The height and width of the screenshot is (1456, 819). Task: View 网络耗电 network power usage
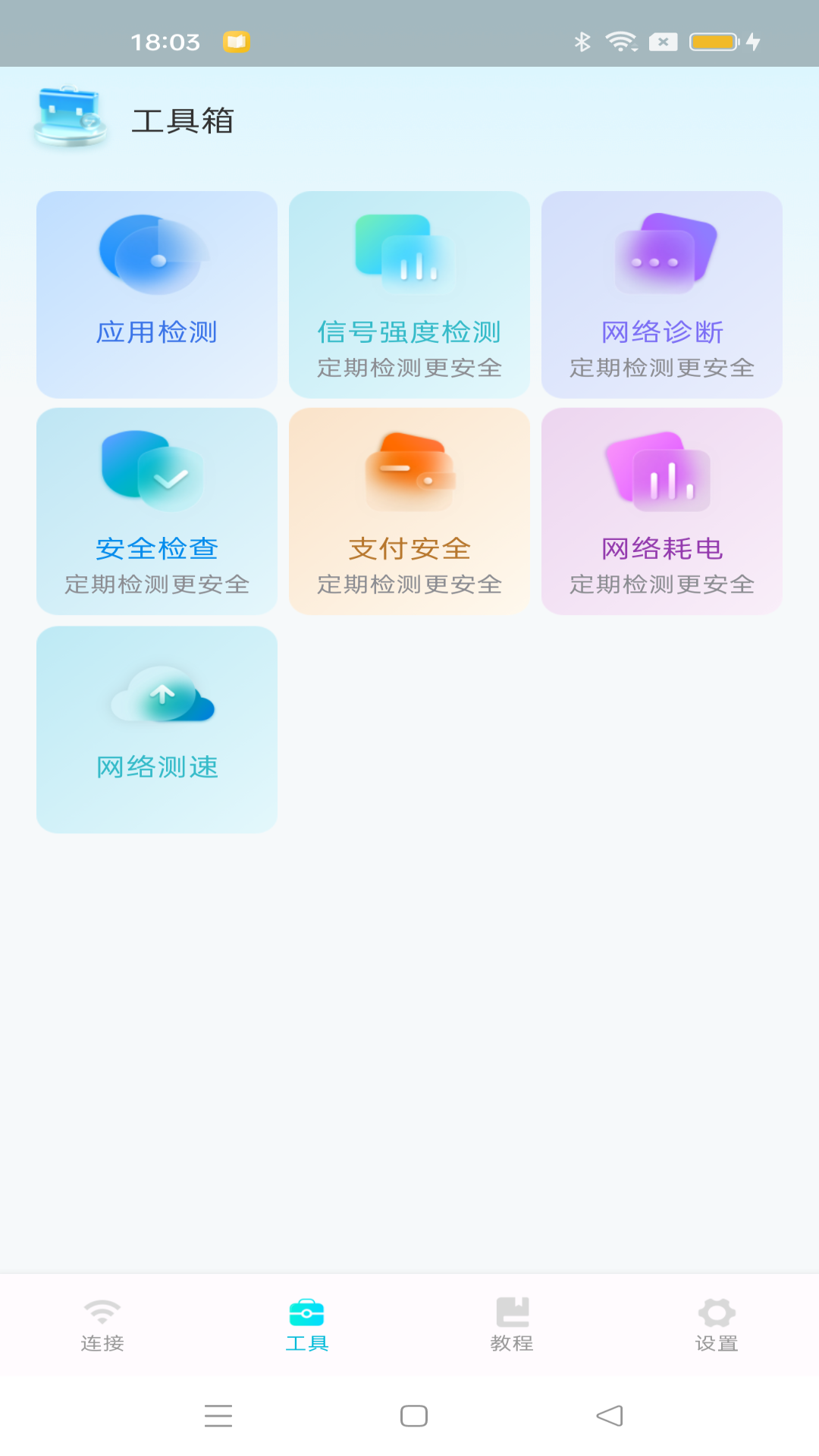coord(662,511)
